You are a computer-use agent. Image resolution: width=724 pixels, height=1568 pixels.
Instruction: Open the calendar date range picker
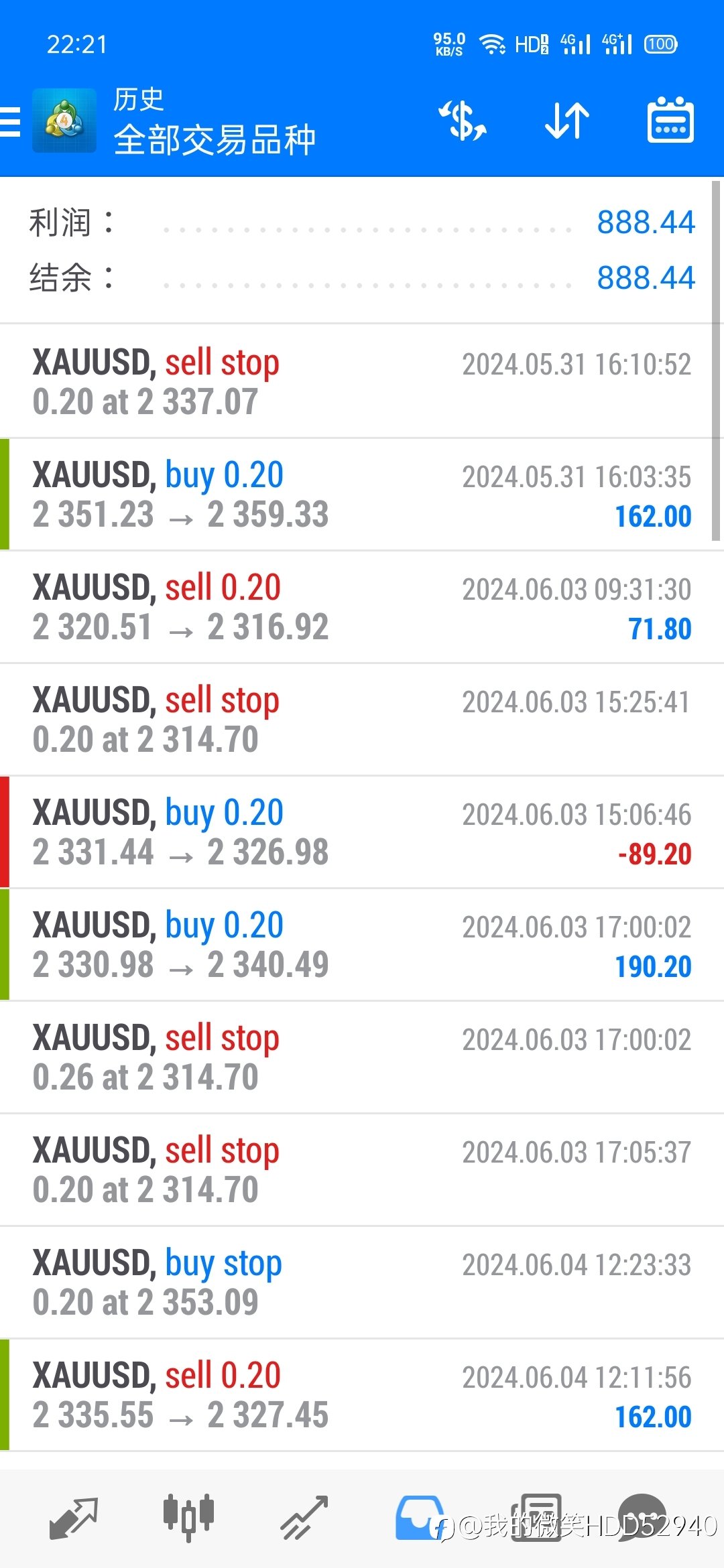coord(670,121)
